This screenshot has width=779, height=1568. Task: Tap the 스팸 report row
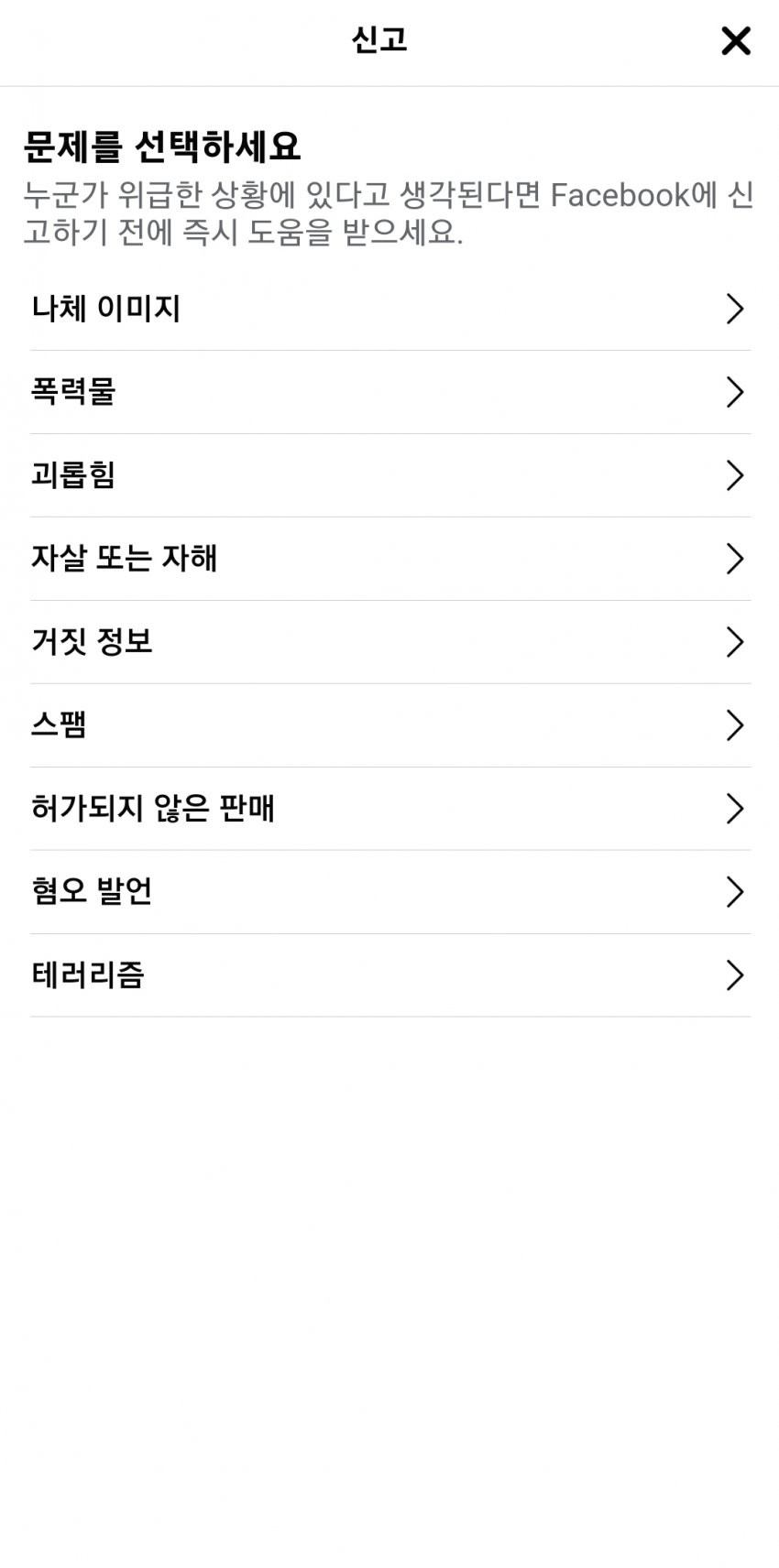pyautogui.click(x=389, y=725)
